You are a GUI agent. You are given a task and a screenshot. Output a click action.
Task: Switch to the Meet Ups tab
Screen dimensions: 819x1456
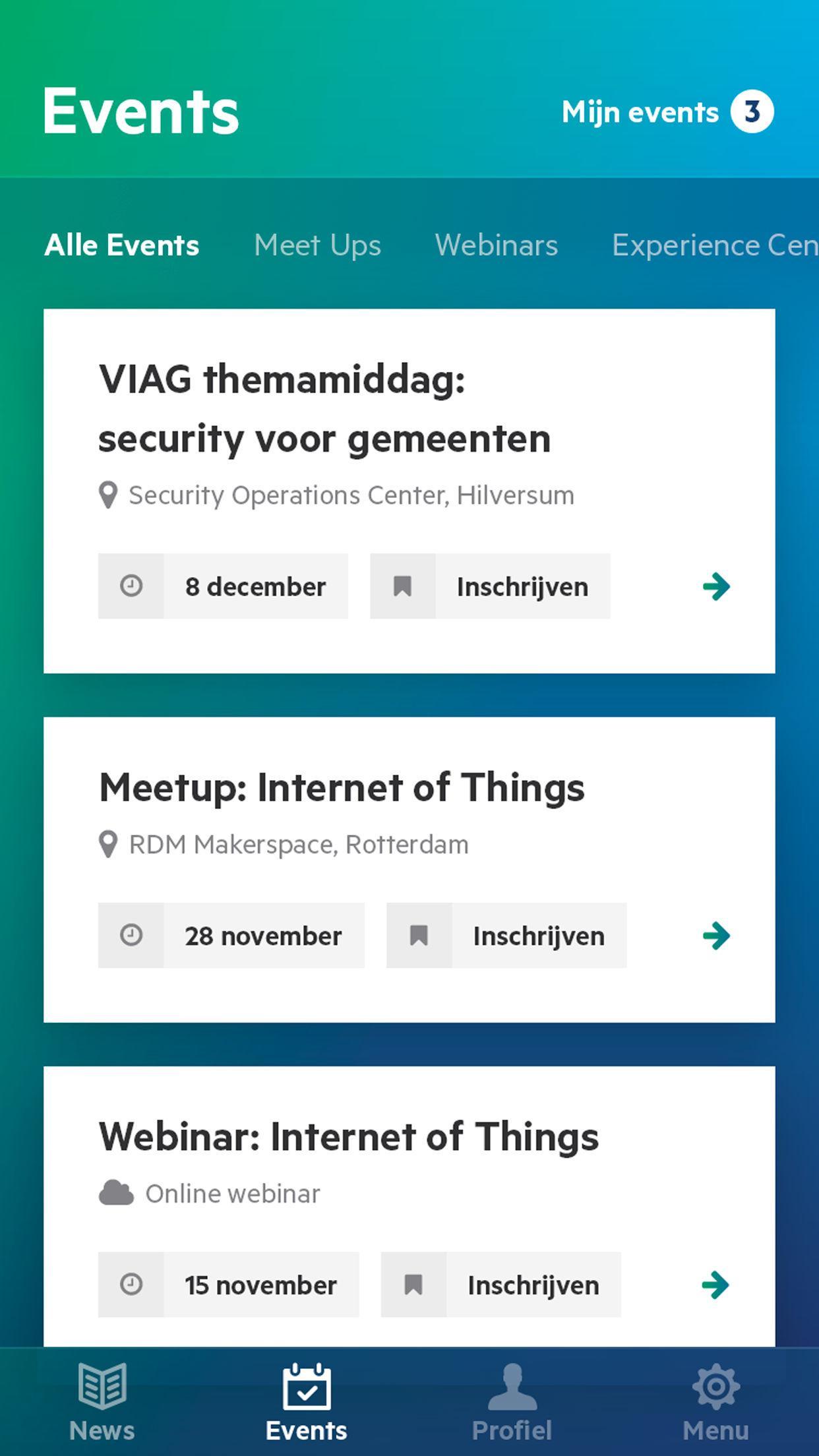pos(317,245)
